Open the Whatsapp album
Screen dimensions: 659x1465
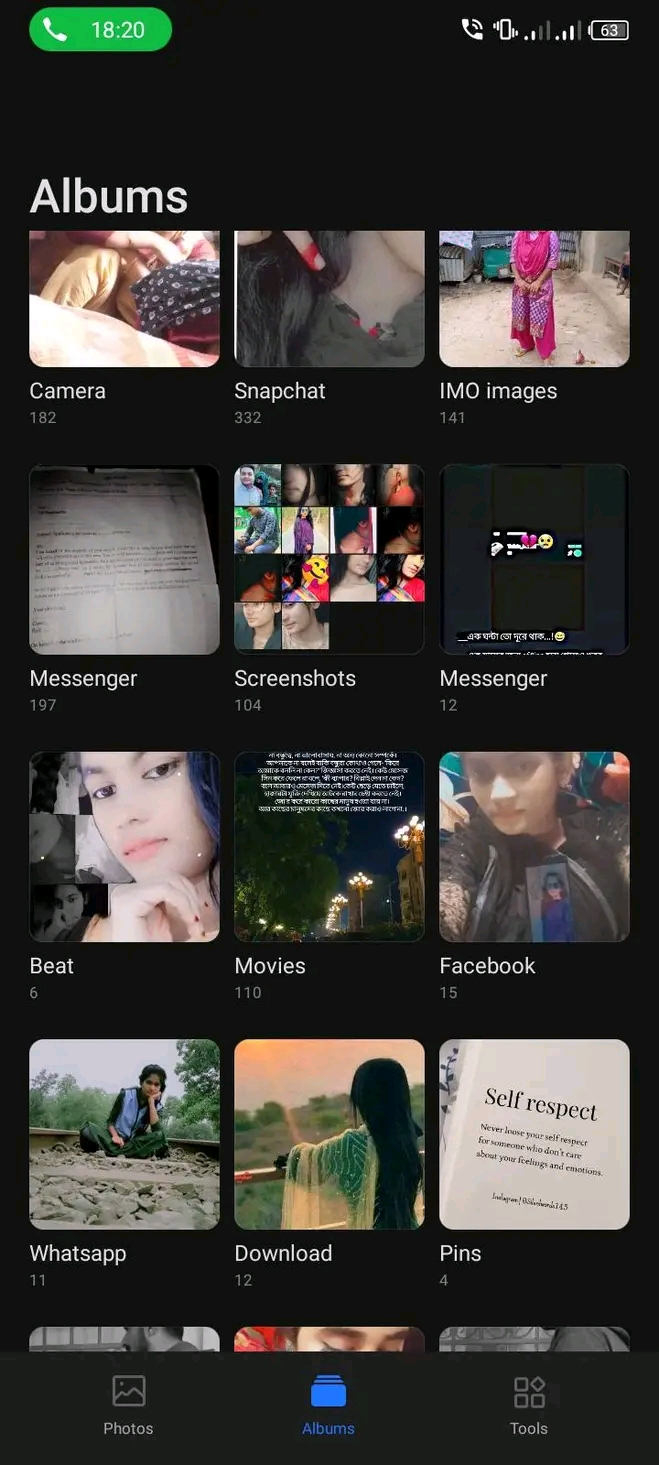[124, 1134]
